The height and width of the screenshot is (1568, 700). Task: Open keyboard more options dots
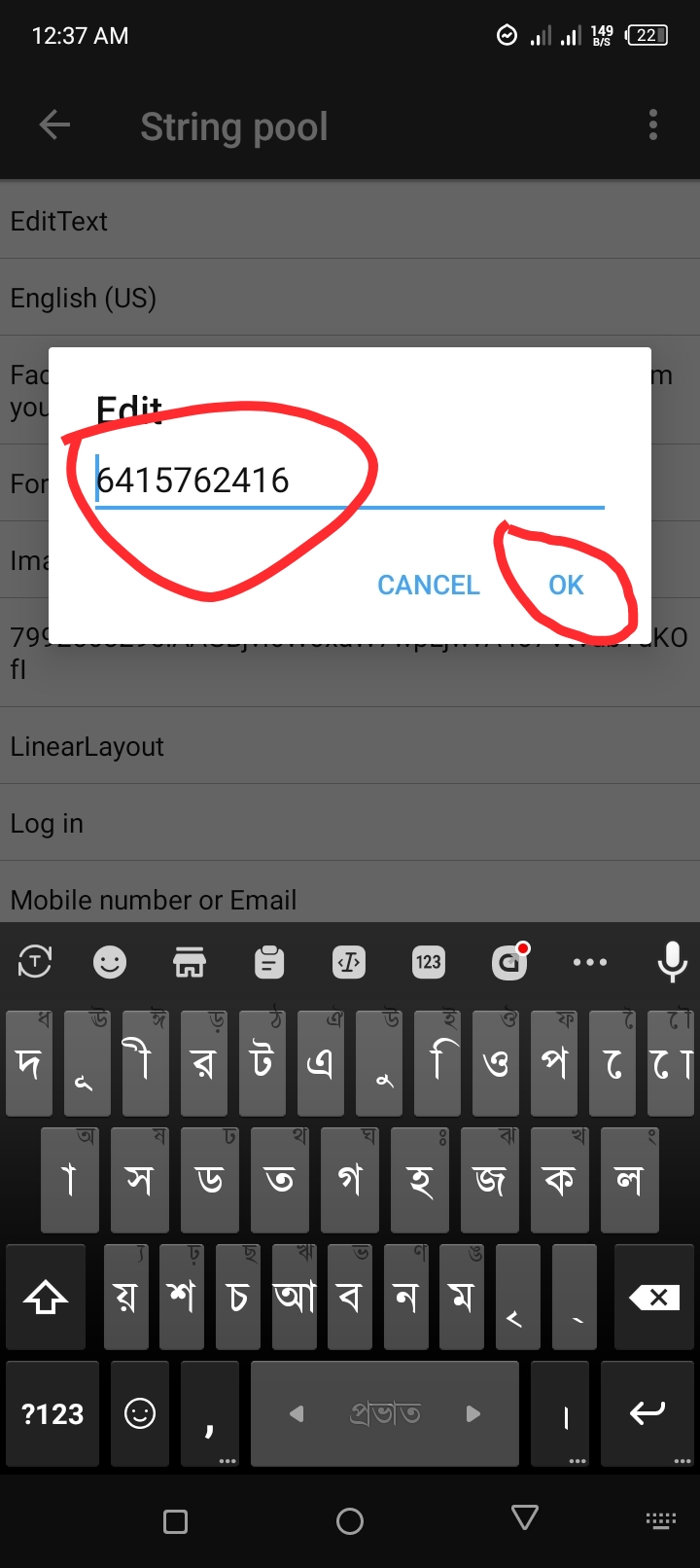[590, 962]
